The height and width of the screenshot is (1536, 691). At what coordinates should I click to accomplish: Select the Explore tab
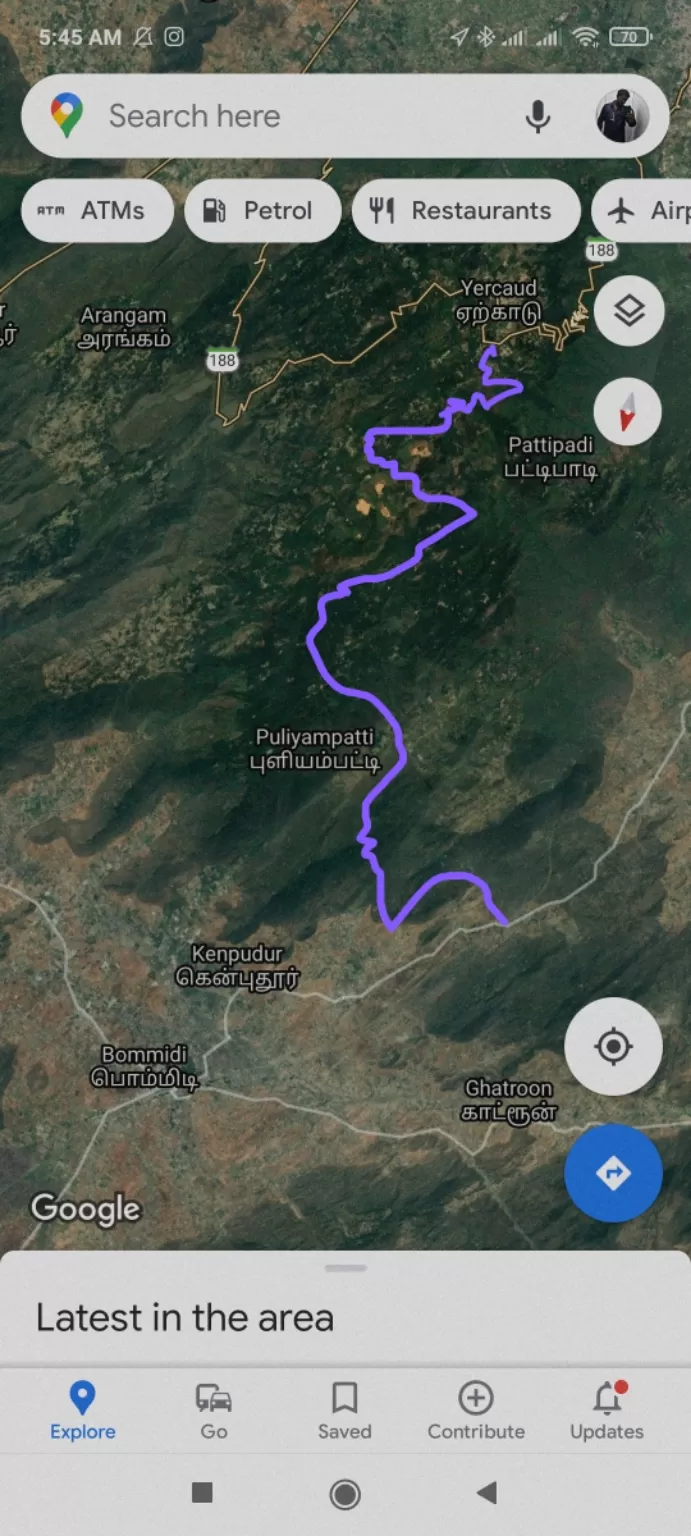83,1411
